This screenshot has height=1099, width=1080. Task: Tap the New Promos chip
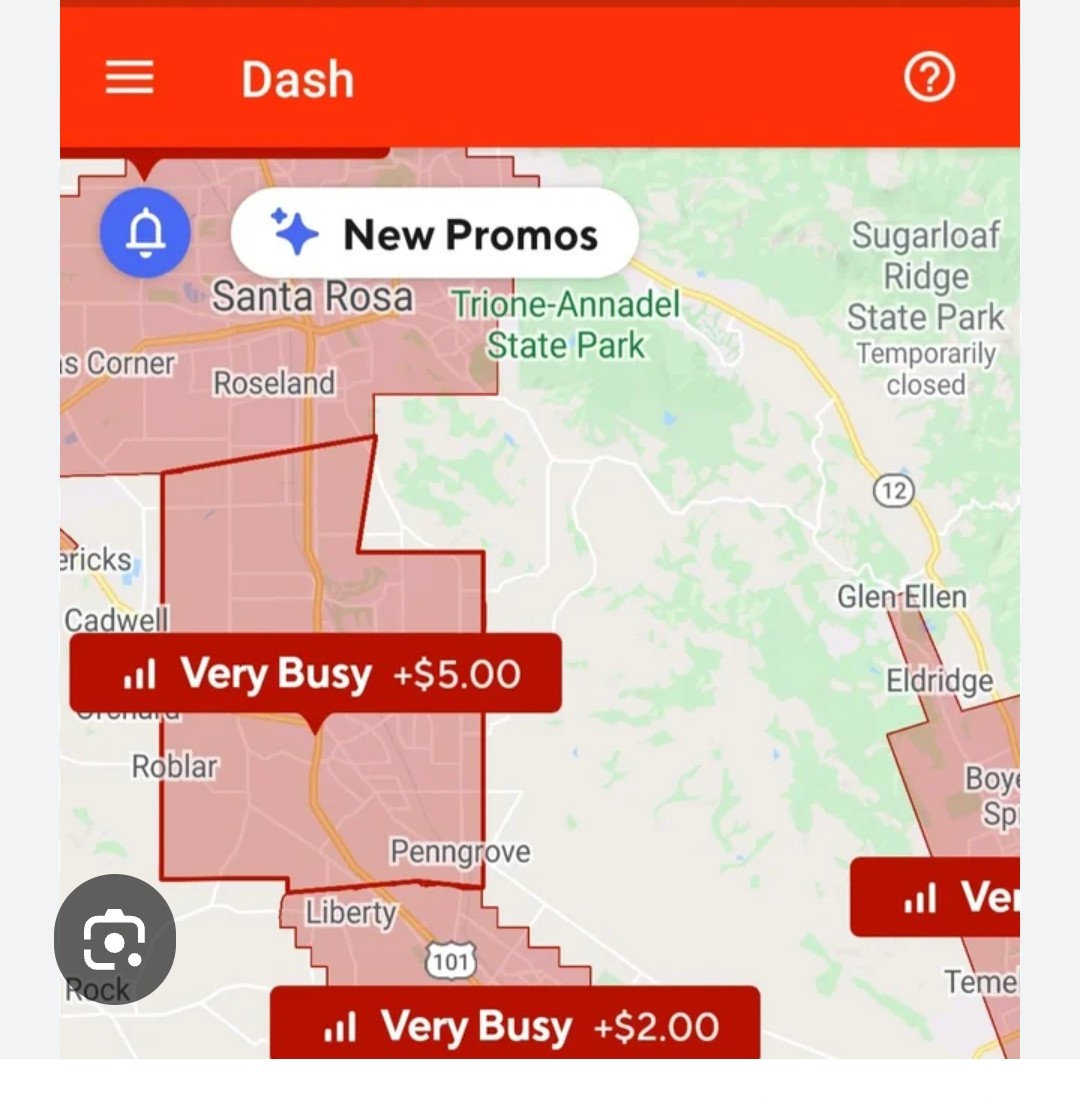point(435,234)
